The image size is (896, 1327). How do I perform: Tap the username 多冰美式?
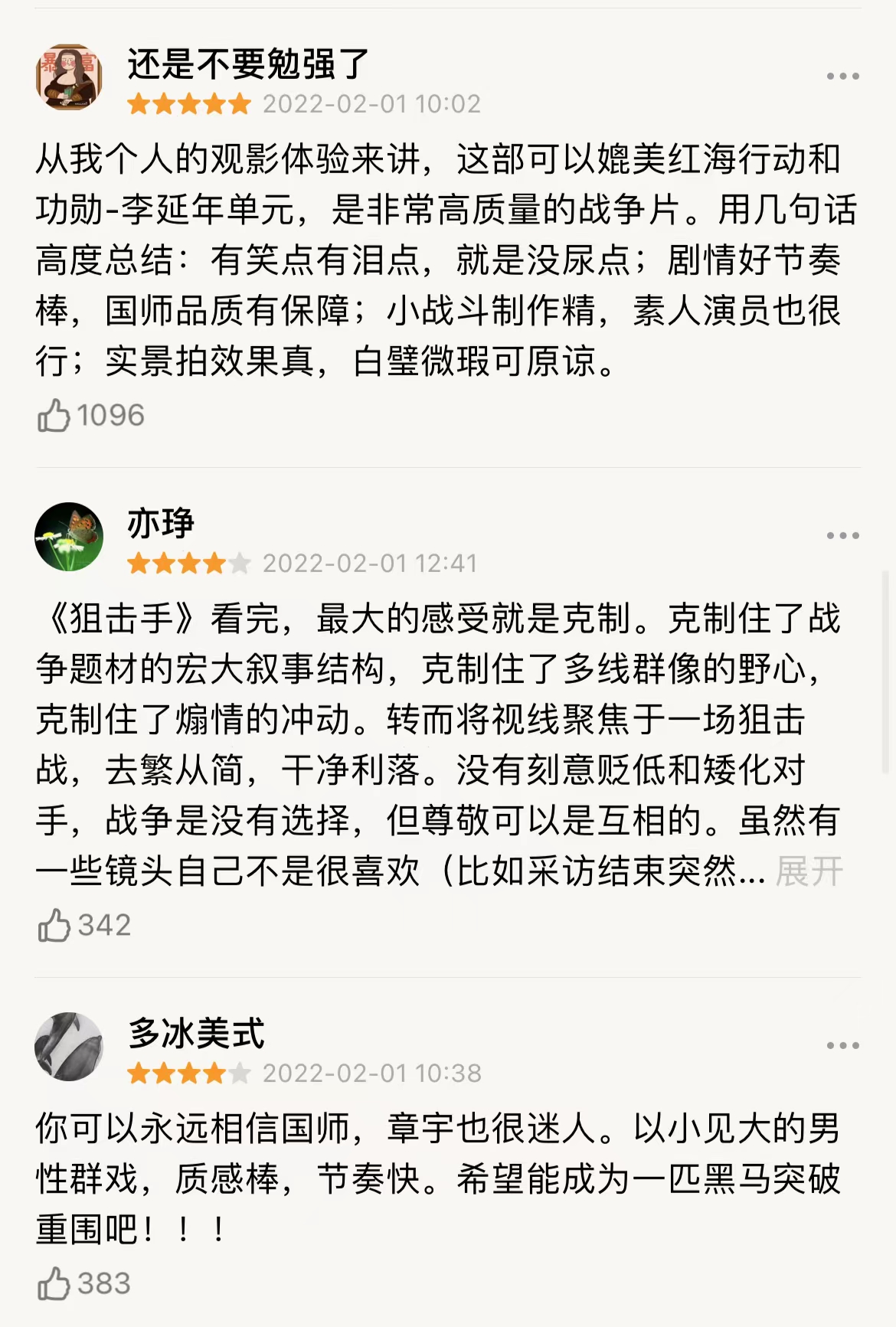(x=196, y=1034)
